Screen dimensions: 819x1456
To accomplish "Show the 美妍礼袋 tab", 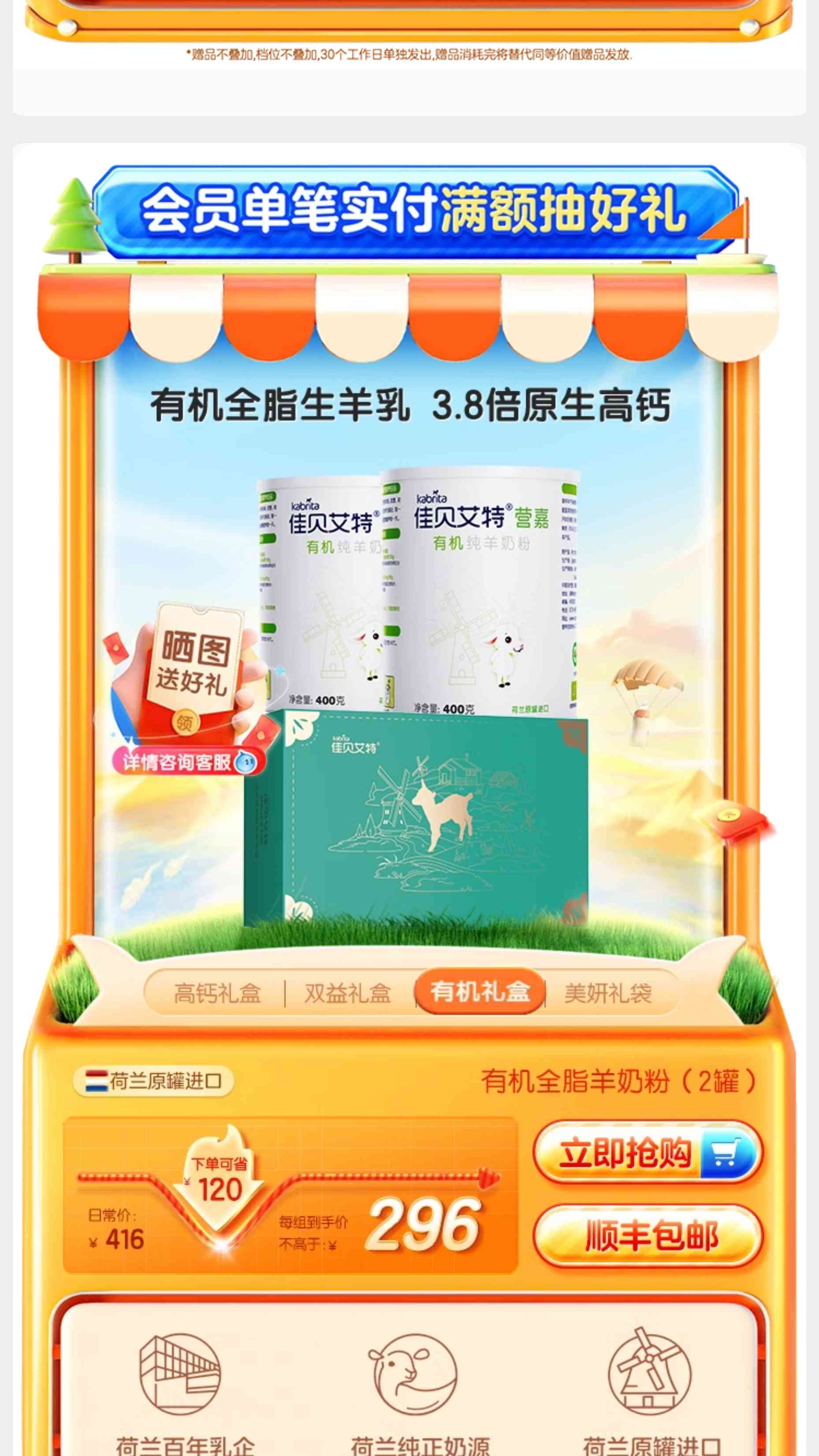I will (x=608, y=993).
